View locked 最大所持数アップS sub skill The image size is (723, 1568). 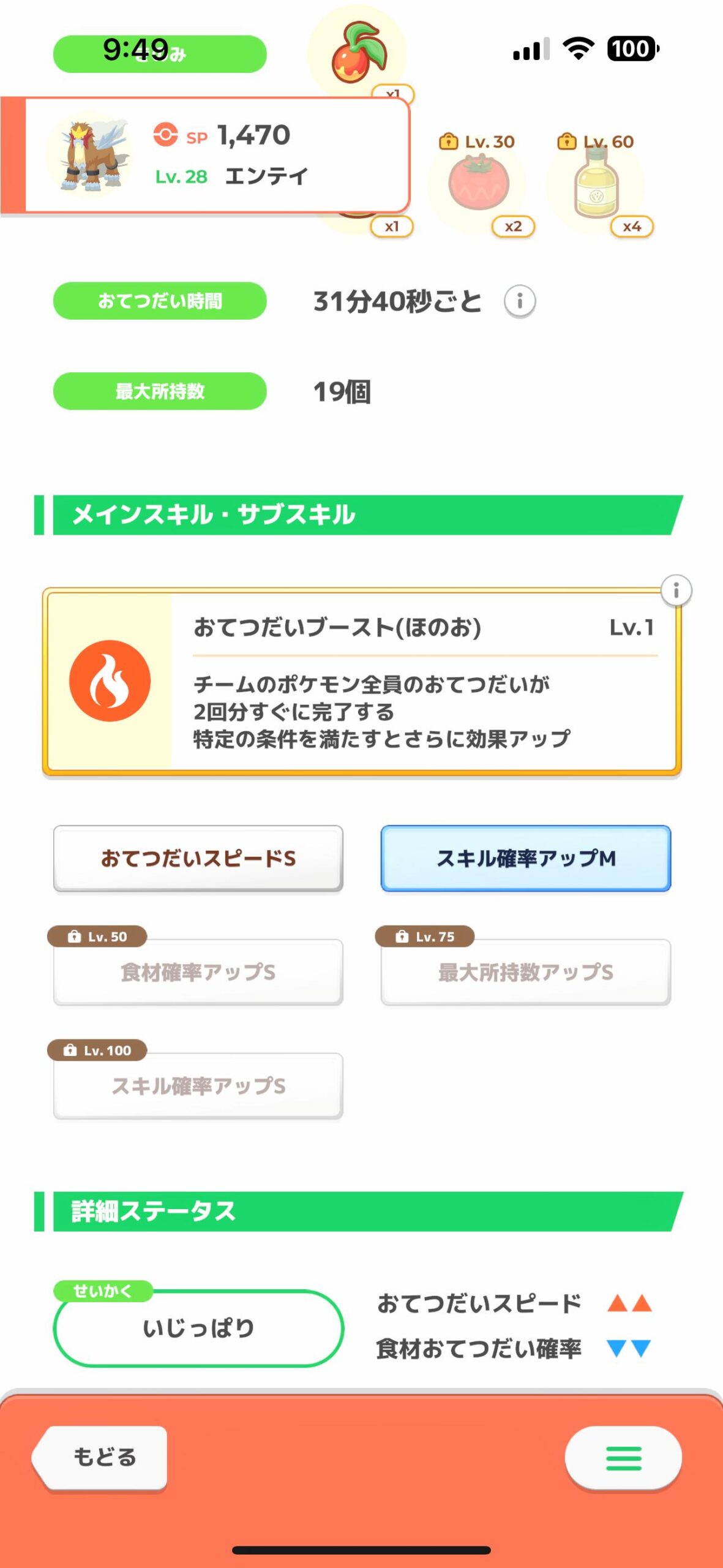point(525,972)
